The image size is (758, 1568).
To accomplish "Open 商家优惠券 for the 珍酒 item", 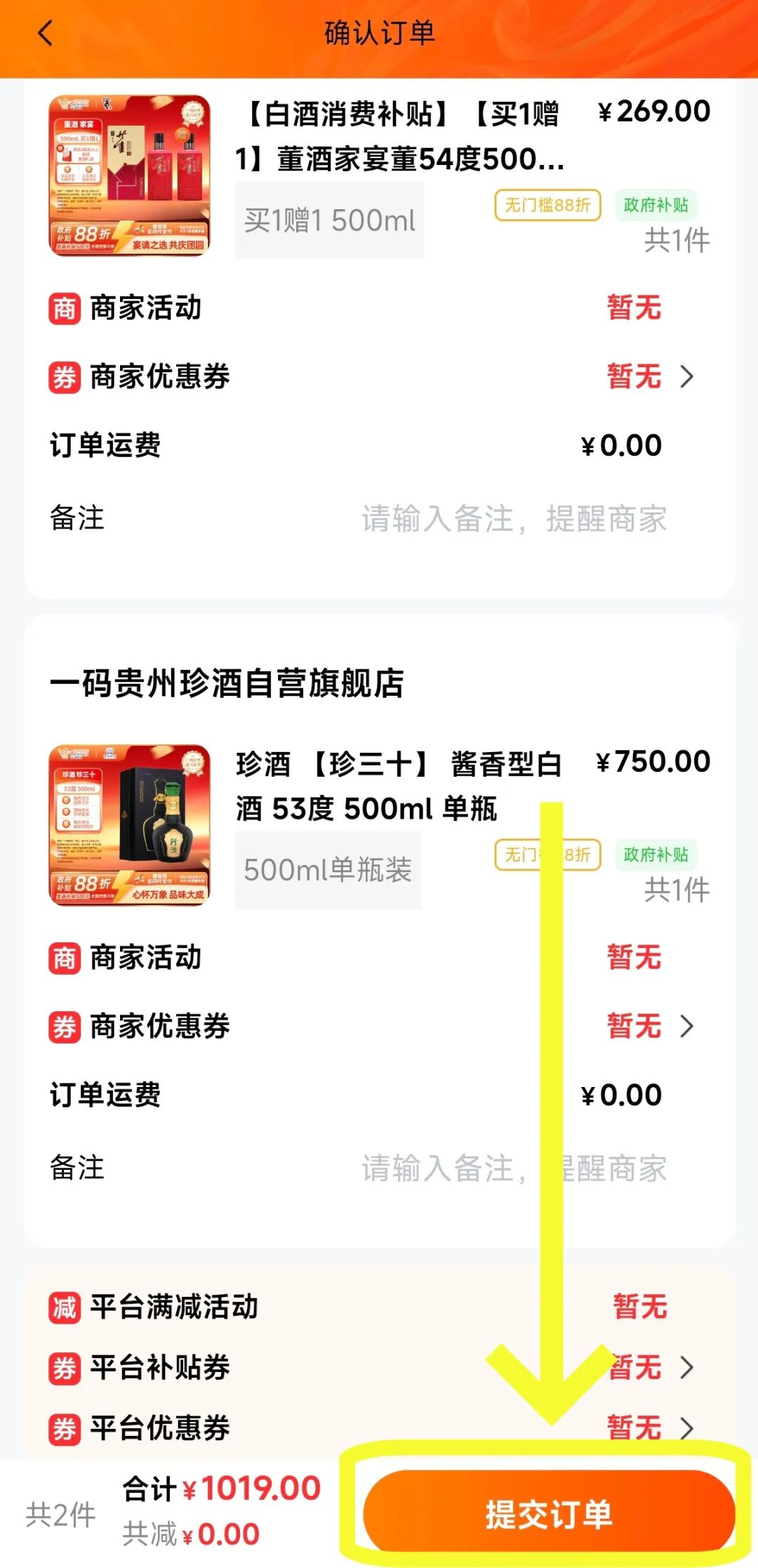I will pyautogui.click(x=650, y=1026).
